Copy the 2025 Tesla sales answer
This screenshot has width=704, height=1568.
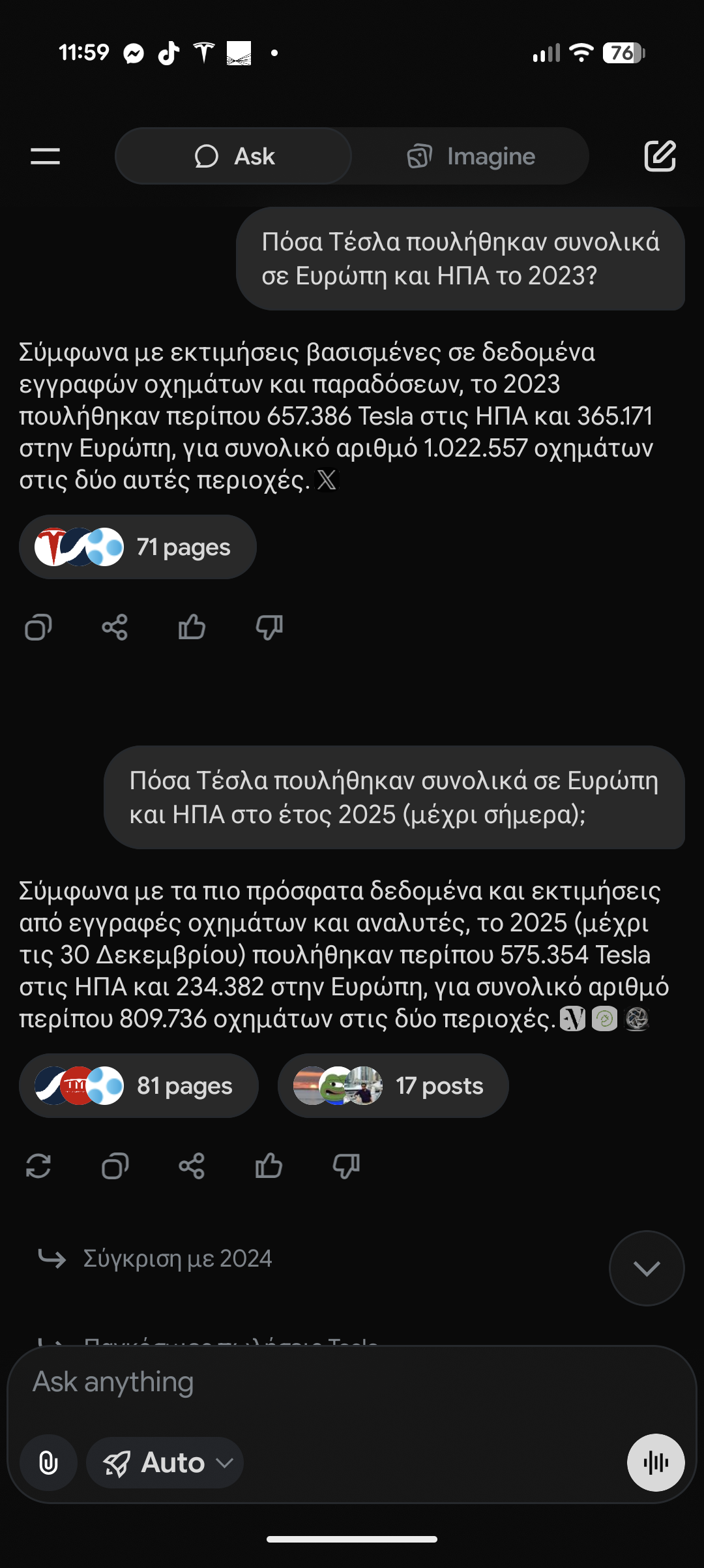pos(115,1167)
